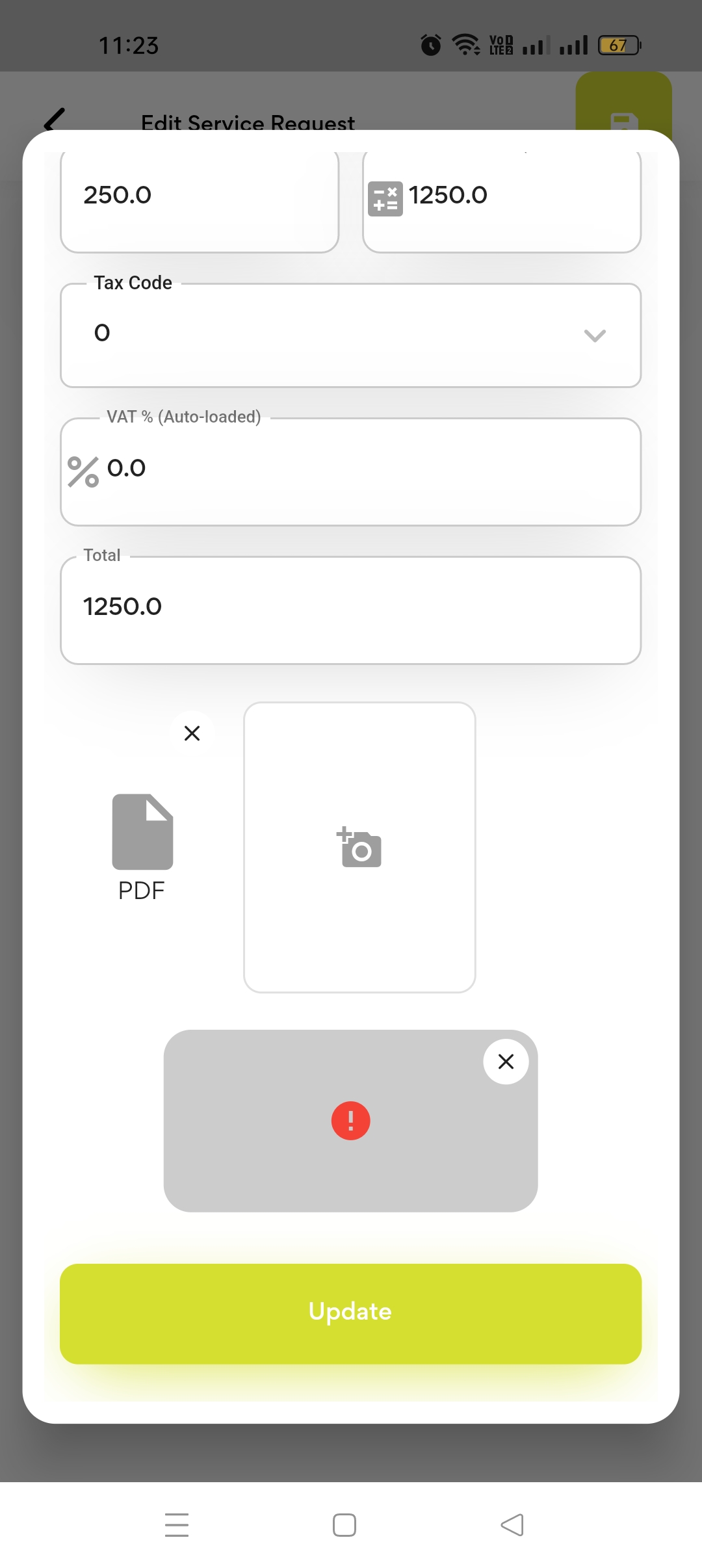Tap the Update button
702x1568 pixels.
(x=350, y=1313)
